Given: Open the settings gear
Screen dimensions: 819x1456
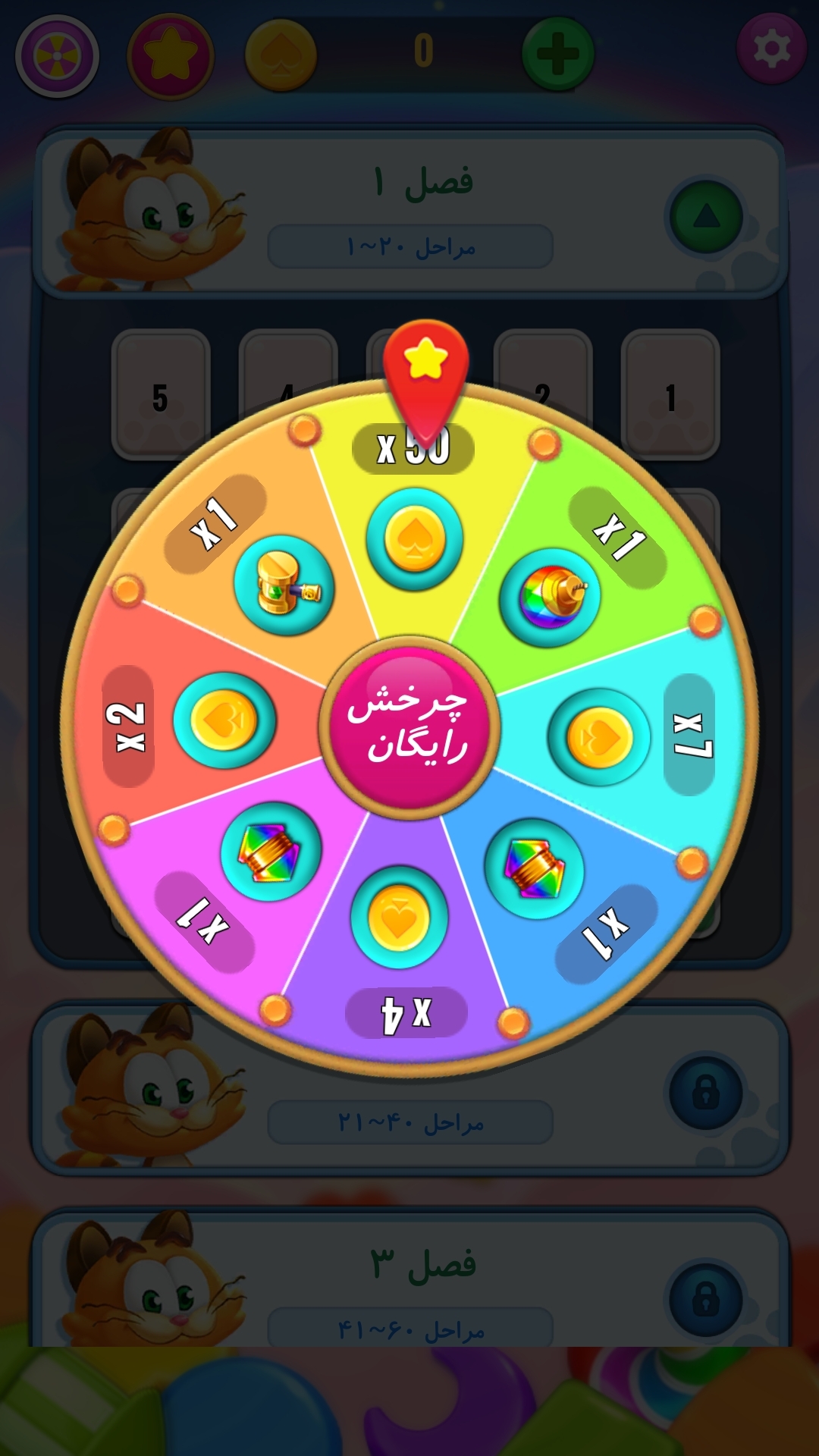Looking at the screenshot, I should [771, 49].
